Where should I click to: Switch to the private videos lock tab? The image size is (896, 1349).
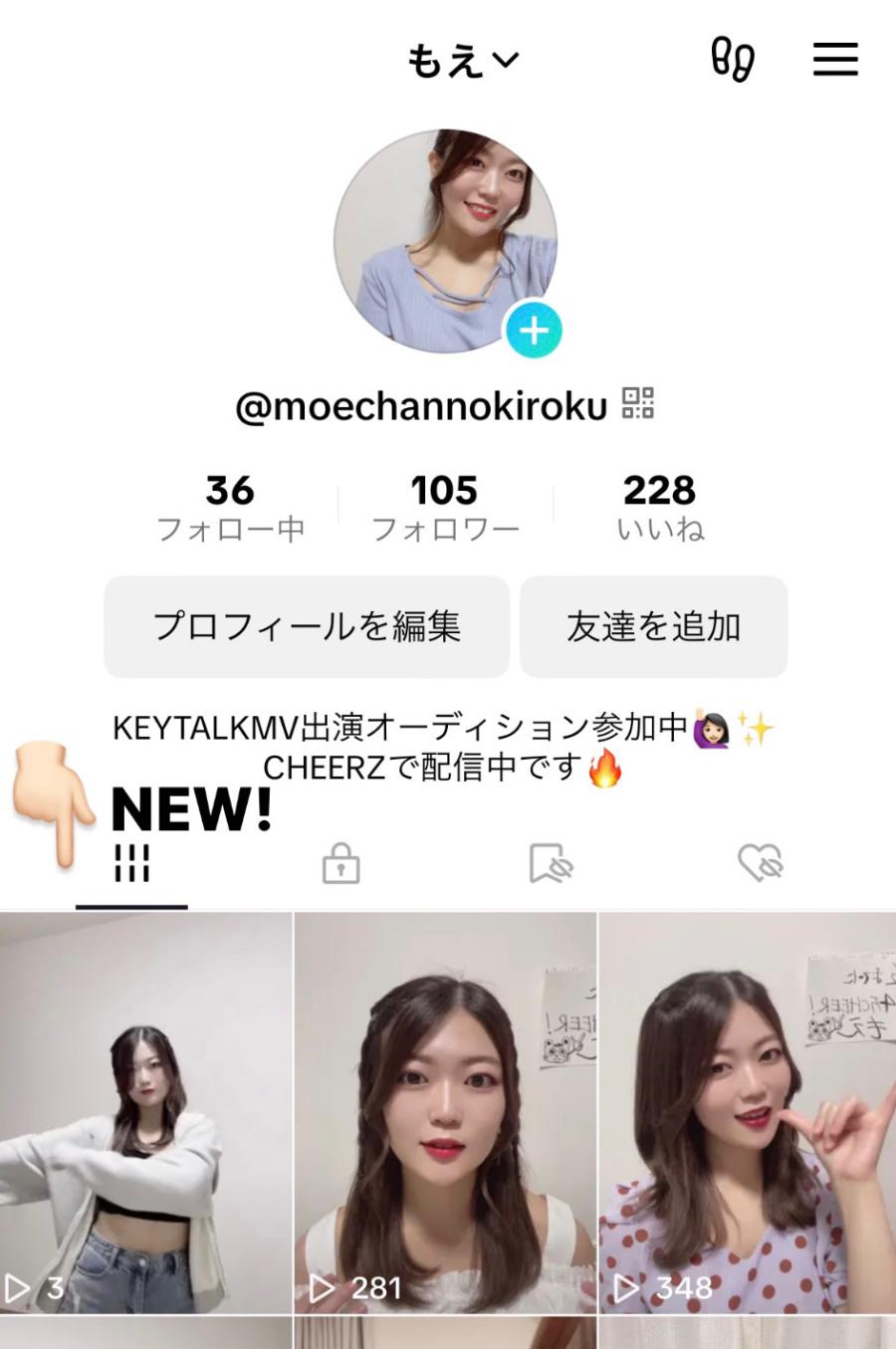point(340,863)
